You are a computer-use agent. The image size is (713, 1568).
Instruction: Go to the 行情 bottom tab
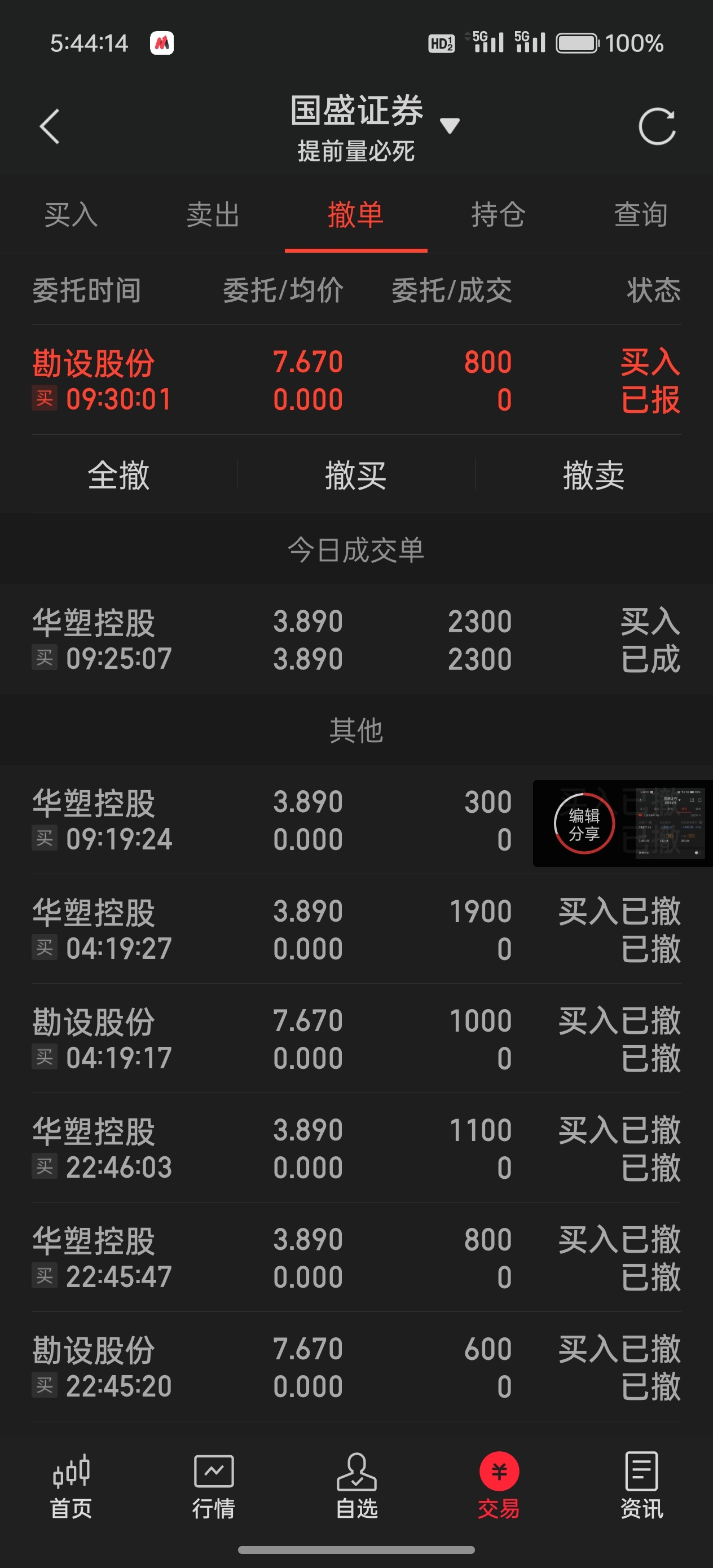point(214,1486)
